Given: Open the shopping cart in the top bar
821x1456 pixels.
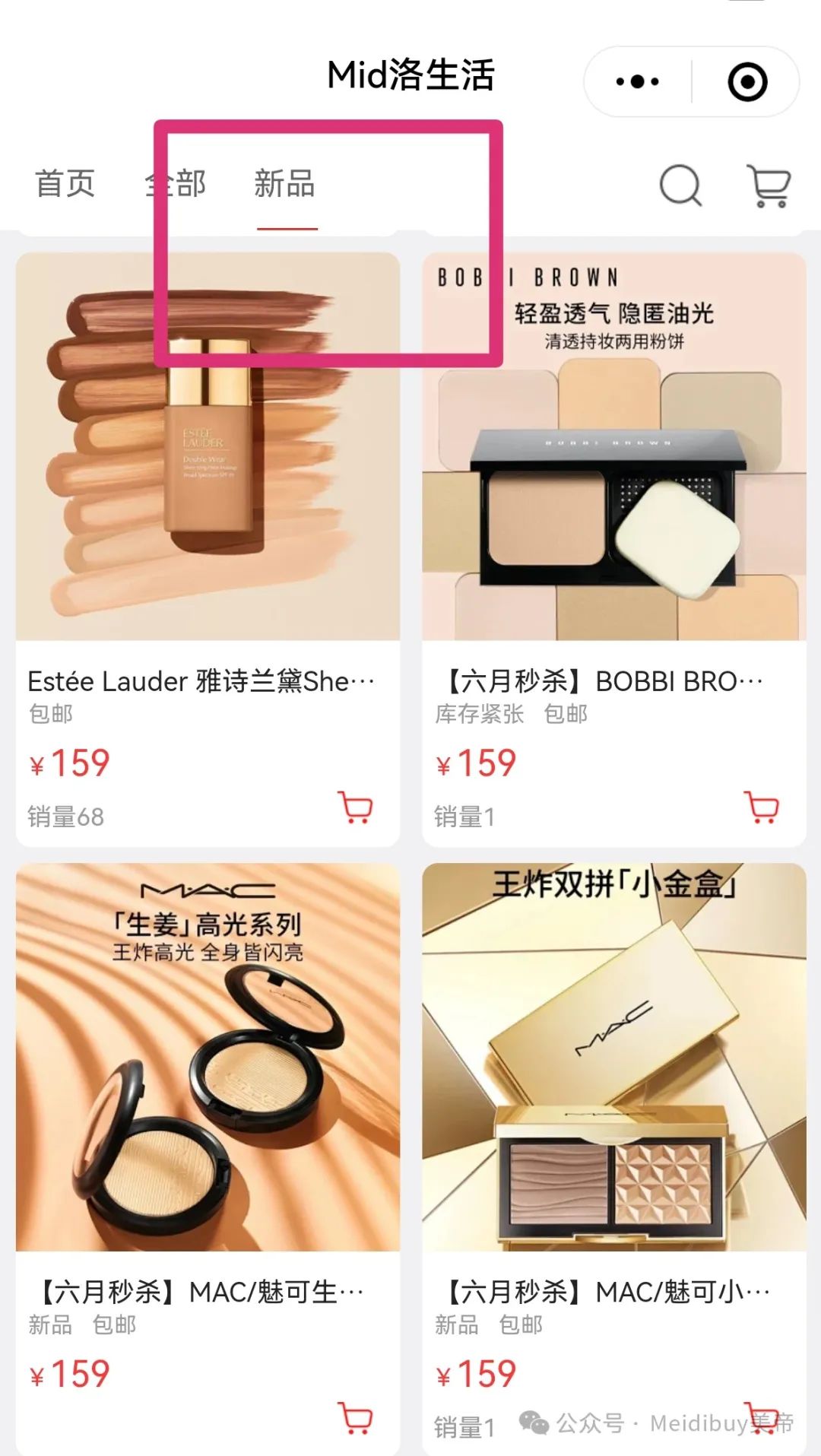Looking at the screenshot, I should click(769, 186).
